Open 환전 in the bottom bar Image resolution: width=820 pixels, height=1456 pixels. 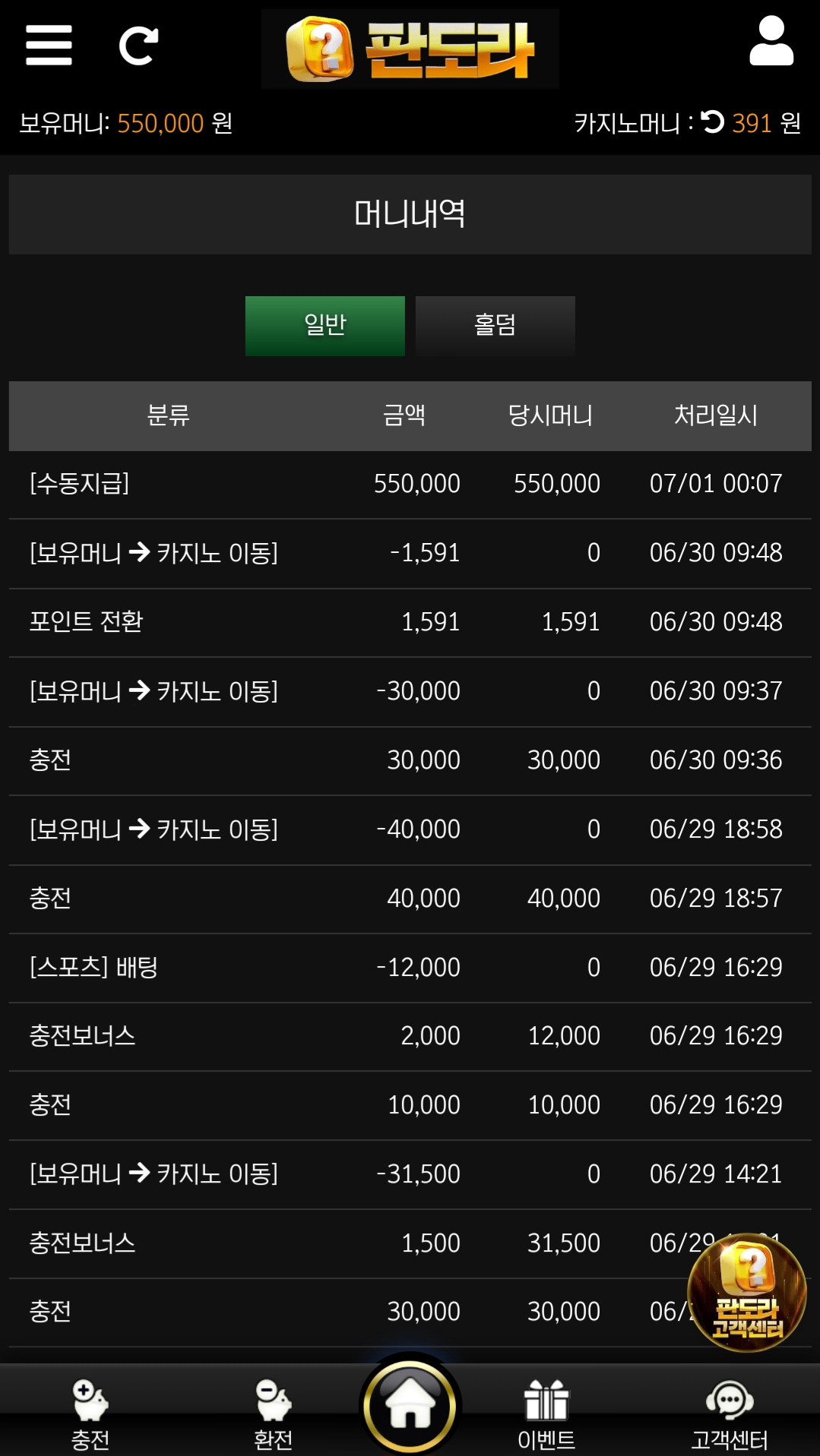pyautogui.click(x=273, y=1413)
